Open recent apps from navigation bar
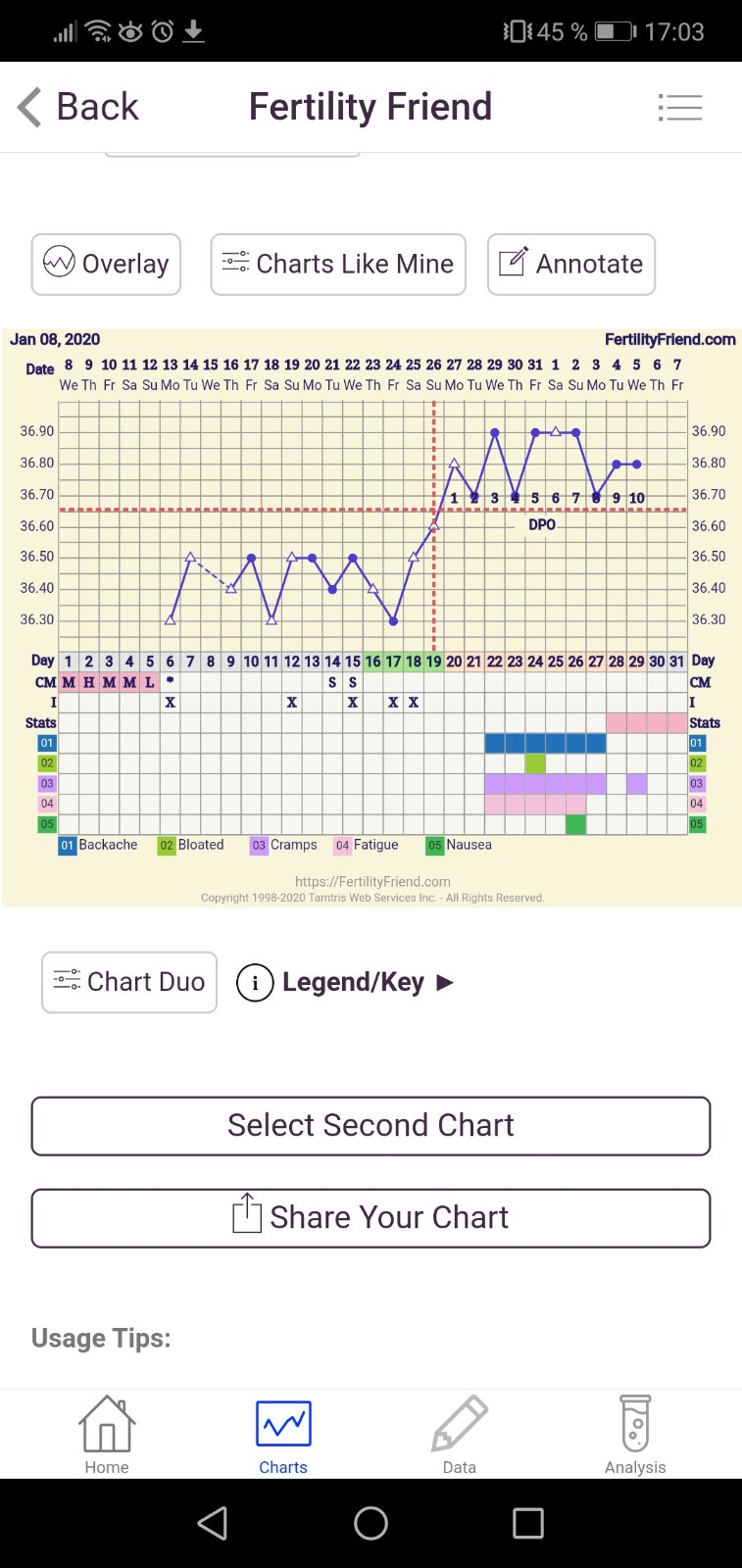Viewport: 742px width, 1568px height. (528, 1523)
